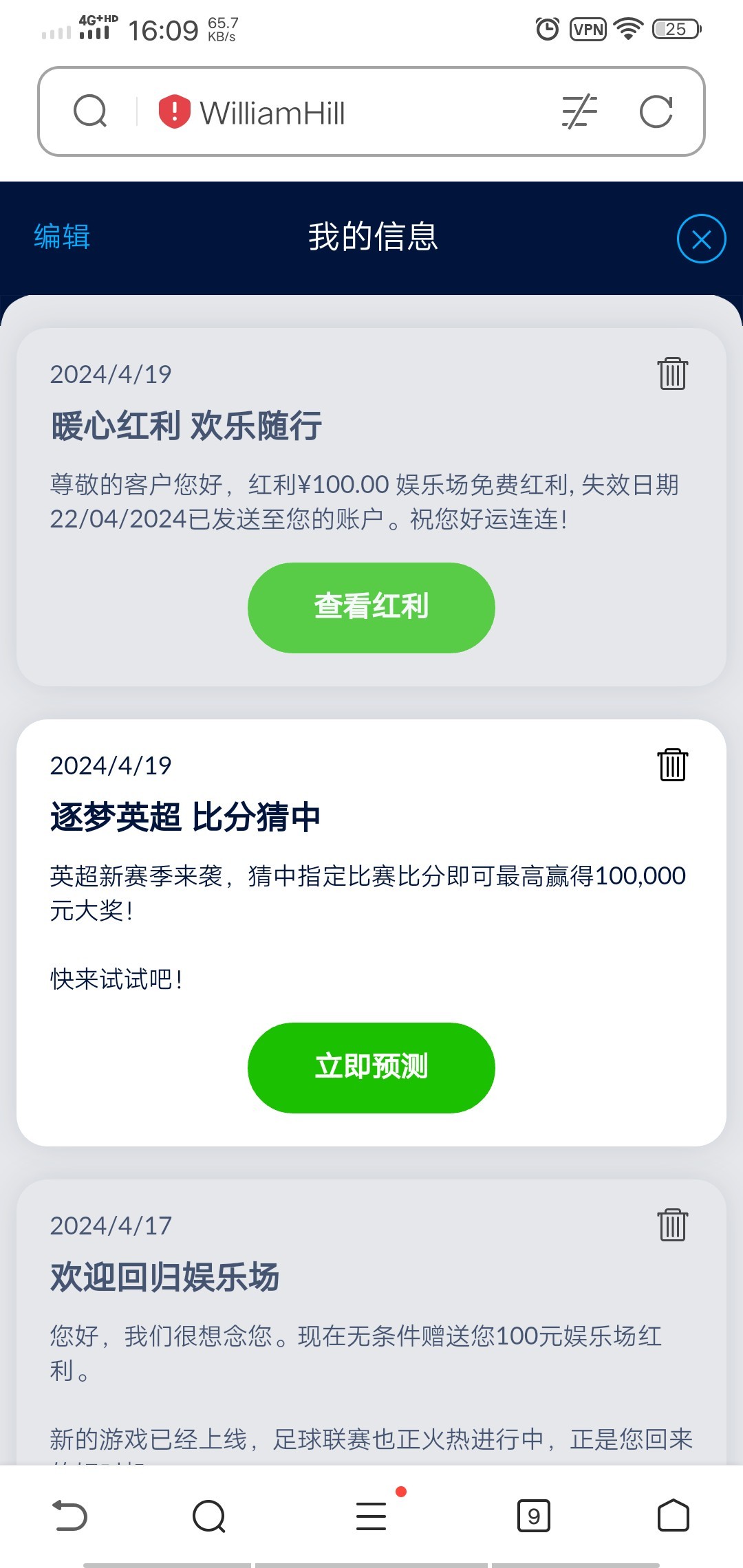This screenshot has height=1568, width=743.
Task: Go back using the browser back arrow
Action: [x=70, y=1516]
